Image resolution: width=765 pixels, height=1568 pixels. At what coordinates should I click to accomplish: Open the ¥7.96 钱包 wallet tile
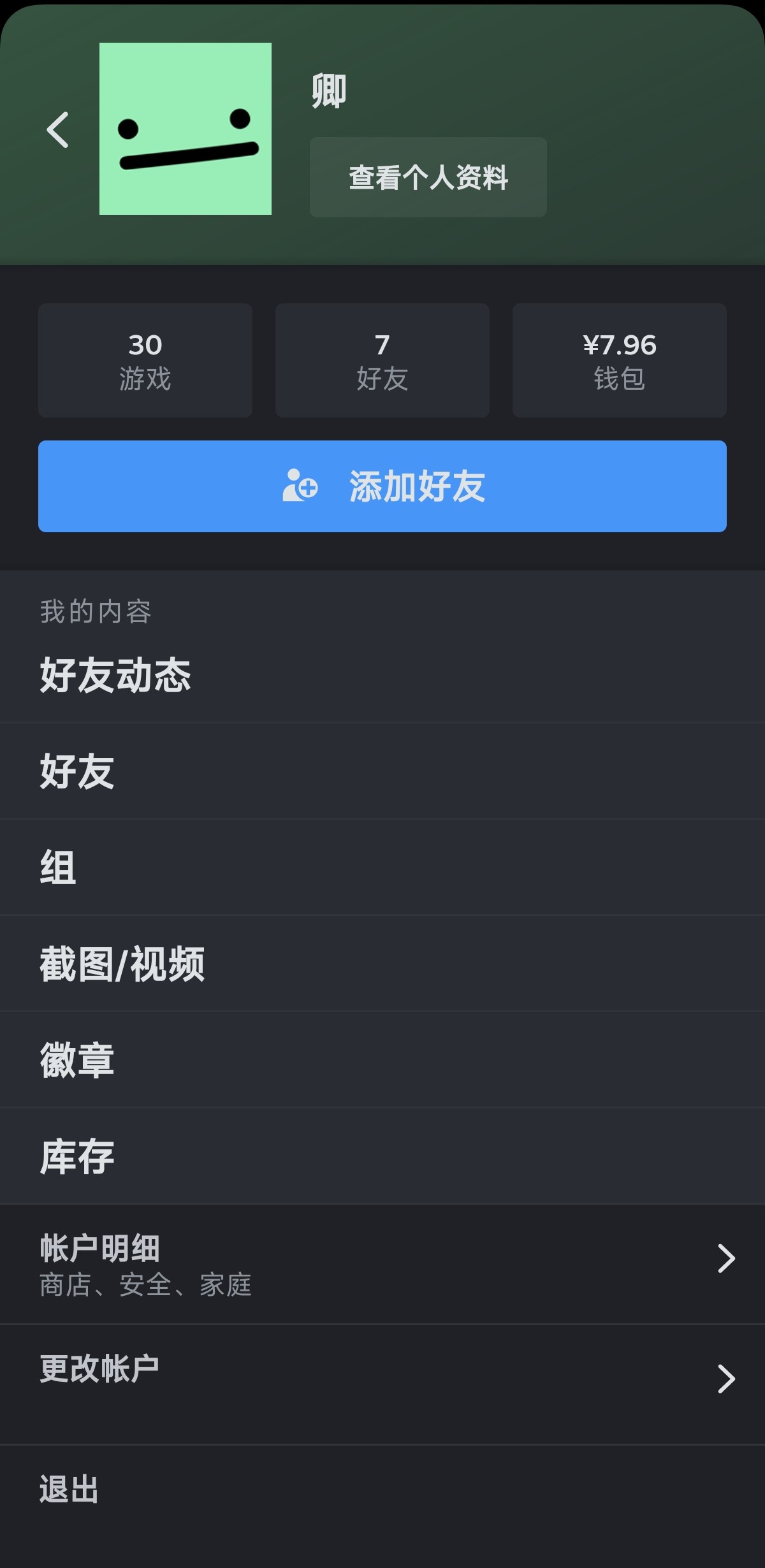[619, 360]
